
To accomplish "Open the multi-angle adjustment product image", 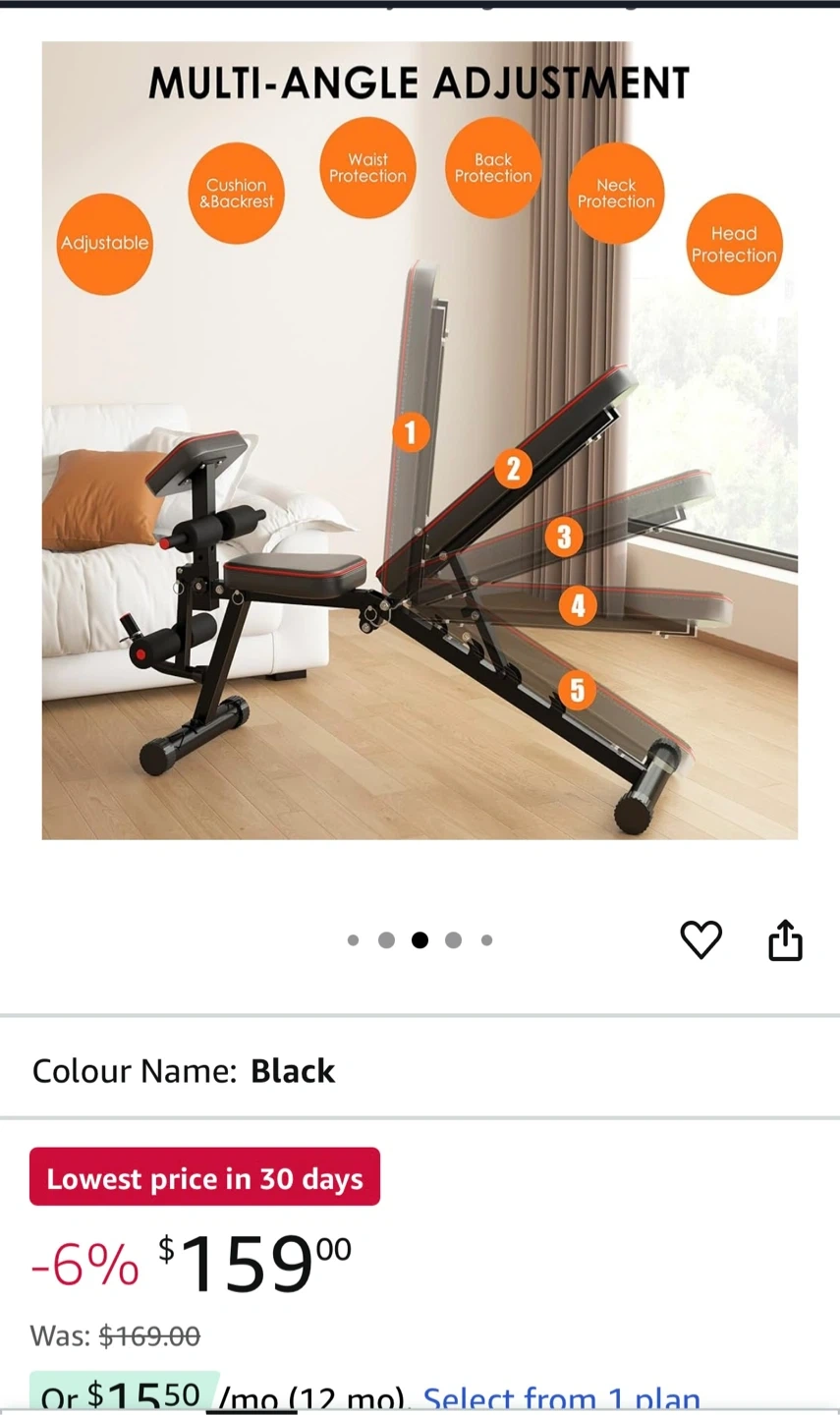I will (x=420, y=440).
